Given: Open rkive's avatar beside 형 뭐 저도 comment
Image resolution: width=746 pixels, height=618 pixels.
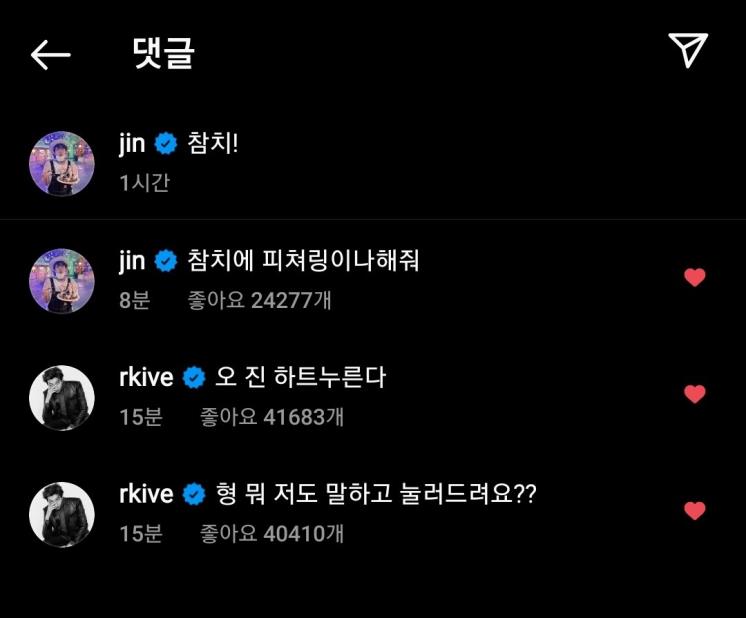Looking at the screenshot, I should point(62,514).
